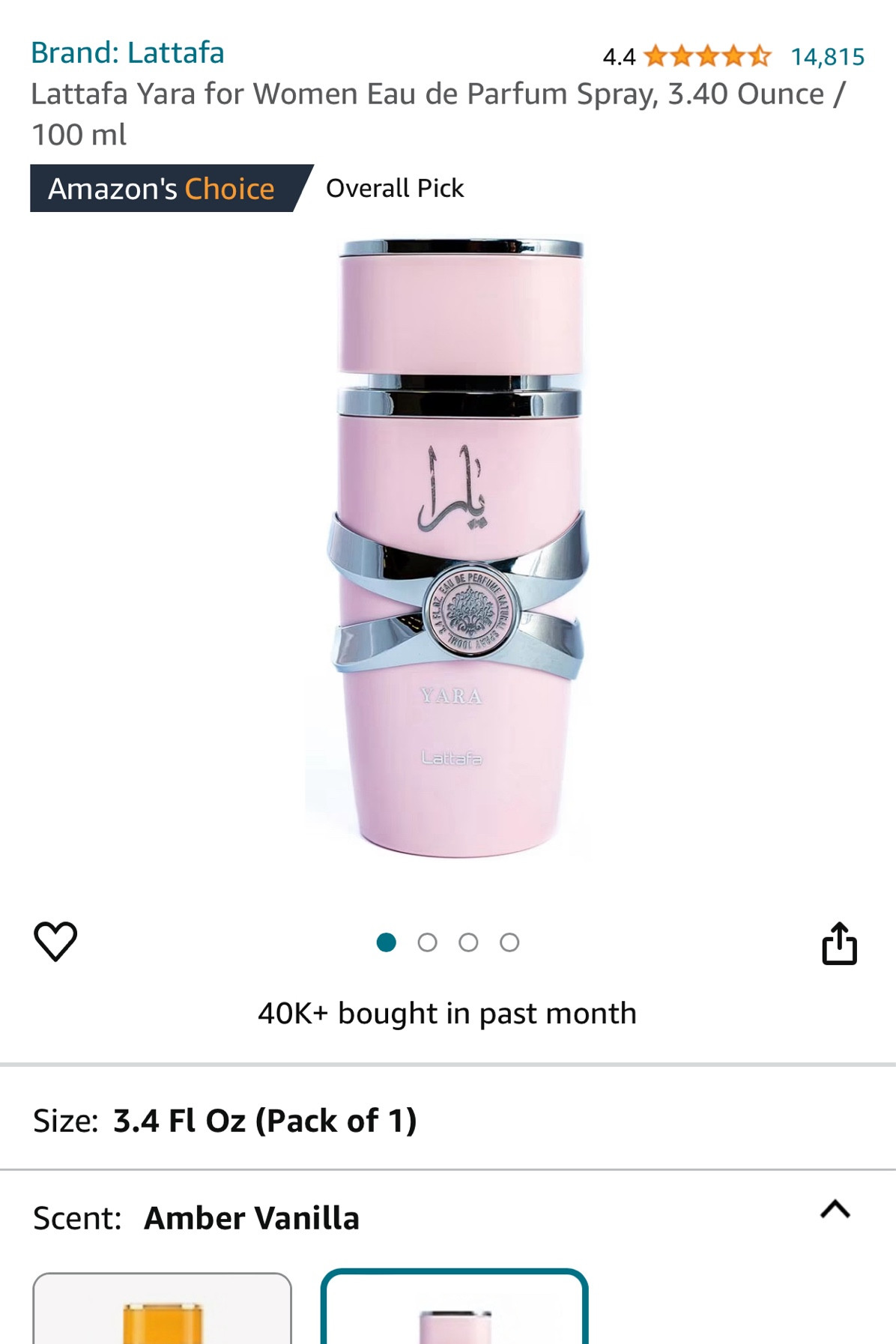Click the 40K+ bought in past month text
The width and height of the screenshot is (896, 1344).
pos(447,1012)
